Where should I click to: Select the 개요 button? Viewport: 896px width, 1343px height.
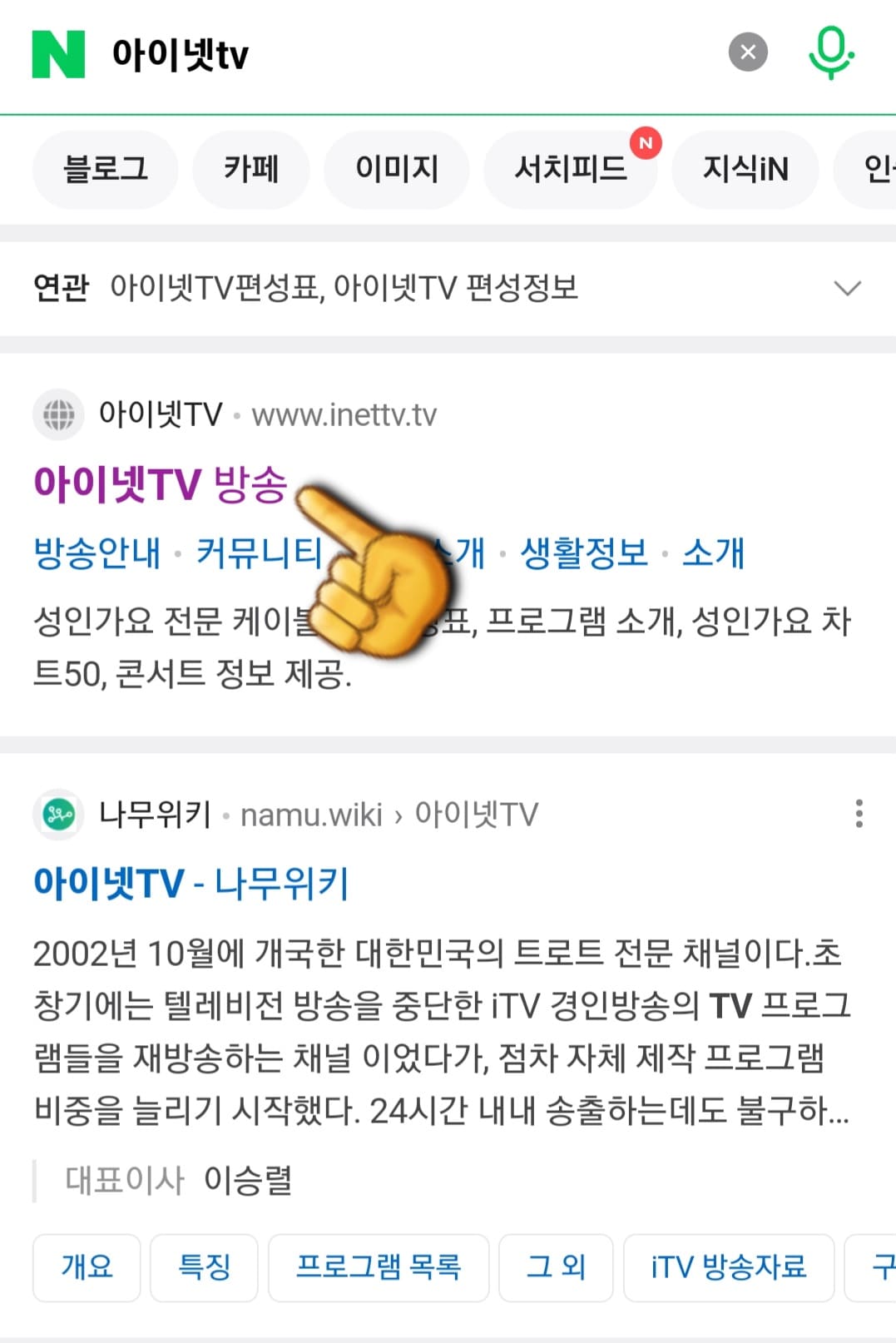tap(86, 1268)
